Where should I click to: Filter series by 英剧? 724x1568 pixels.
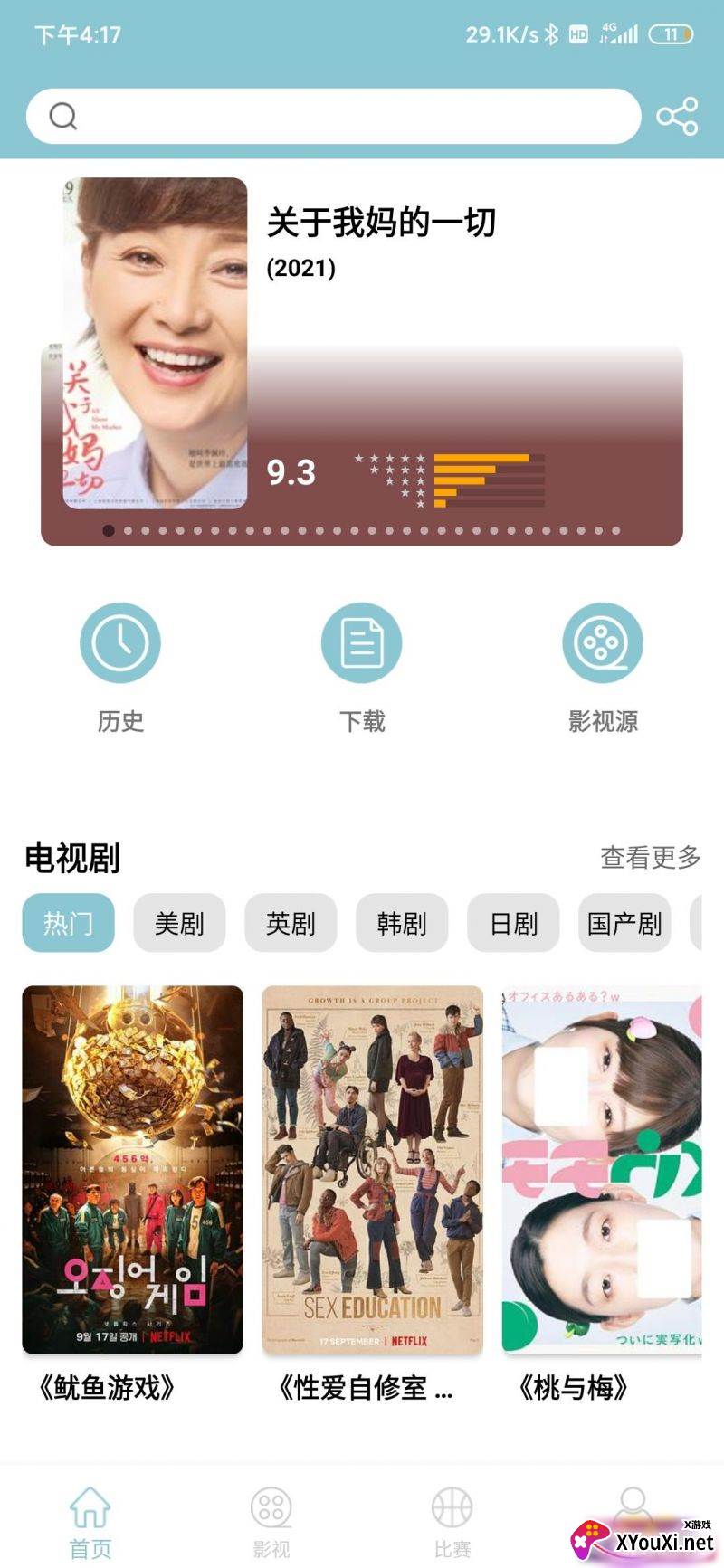point(291,923)
